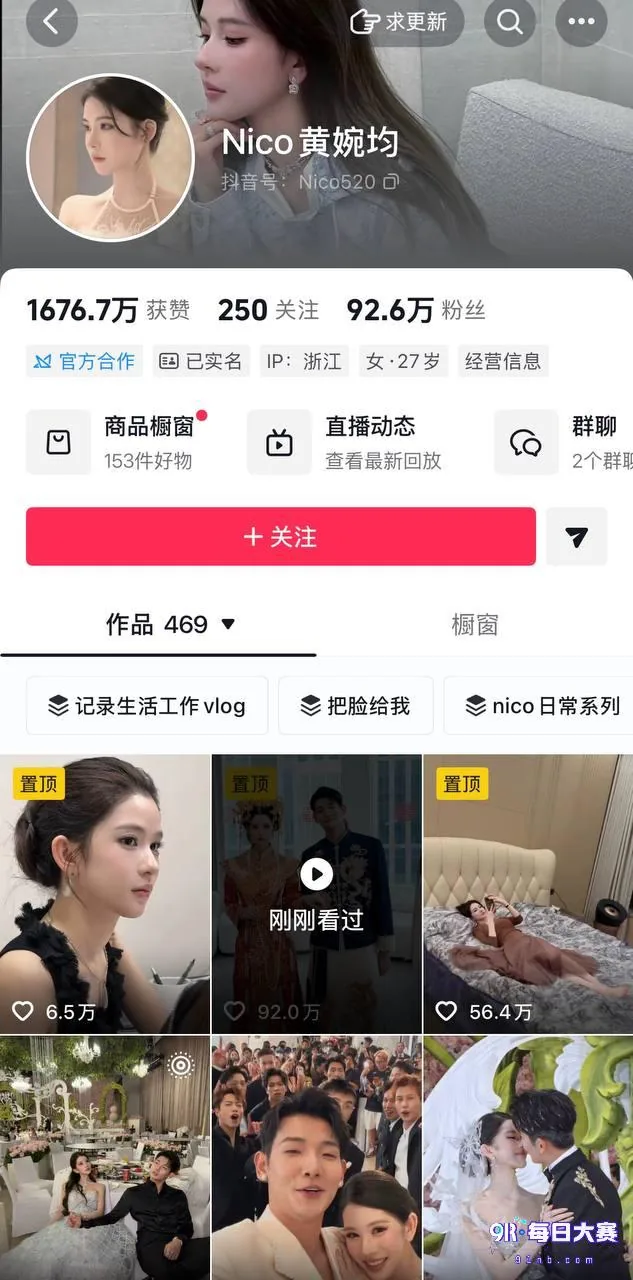
Task: View the profile avatar photo
Action: (x=110, y=157)
